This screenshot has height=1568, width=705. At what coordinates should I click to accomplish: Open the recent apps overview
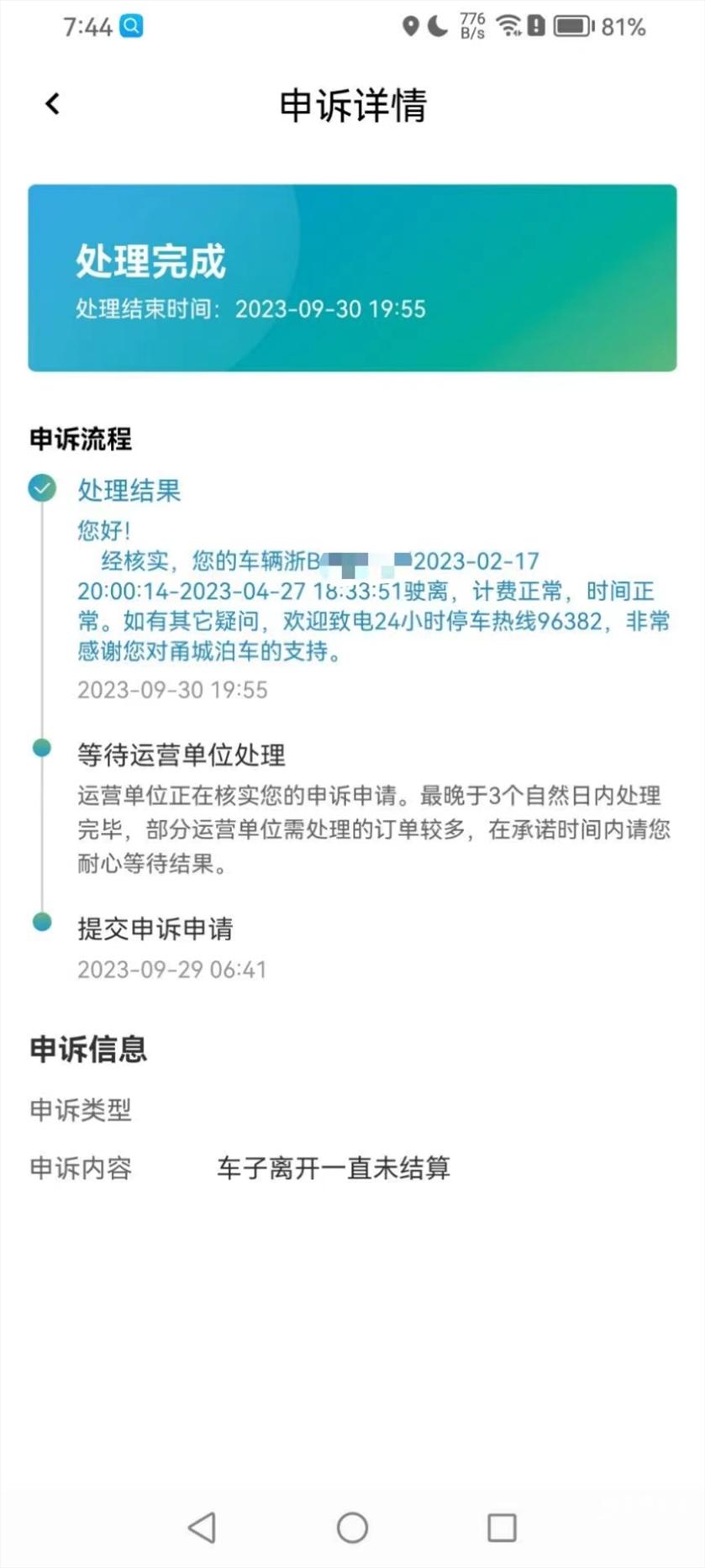tap(502, 1527)
